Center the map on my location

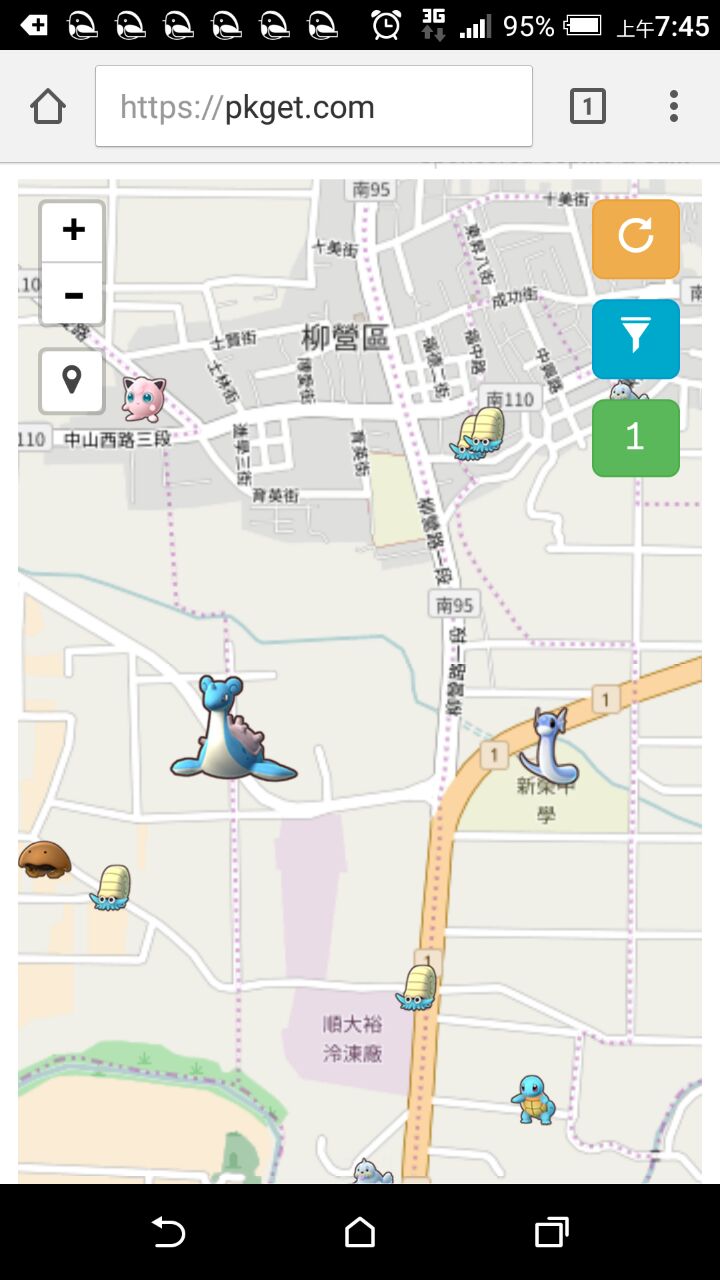point(72,381)
